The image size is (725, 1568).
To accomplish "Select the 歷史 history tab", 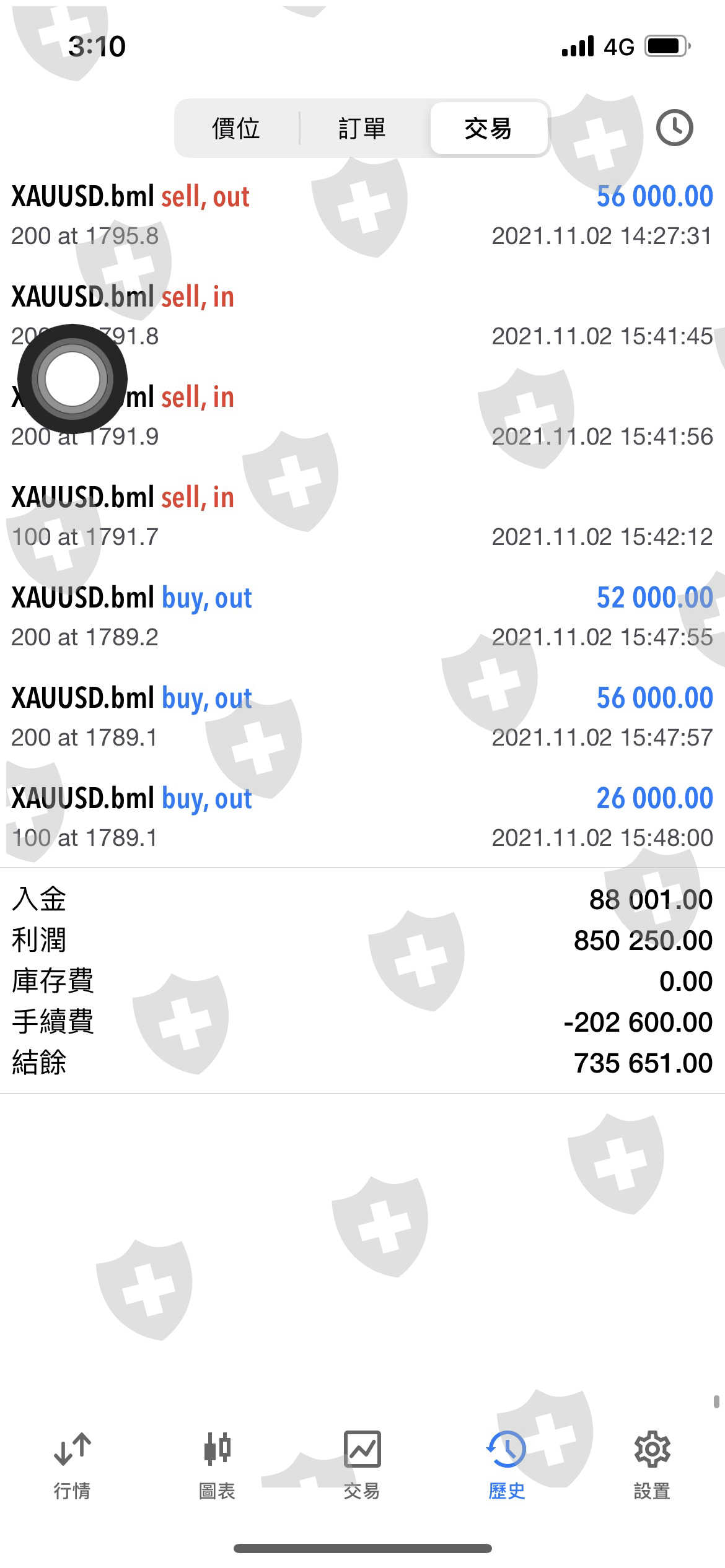I will pyautogui.click(x=507, y=1465).
